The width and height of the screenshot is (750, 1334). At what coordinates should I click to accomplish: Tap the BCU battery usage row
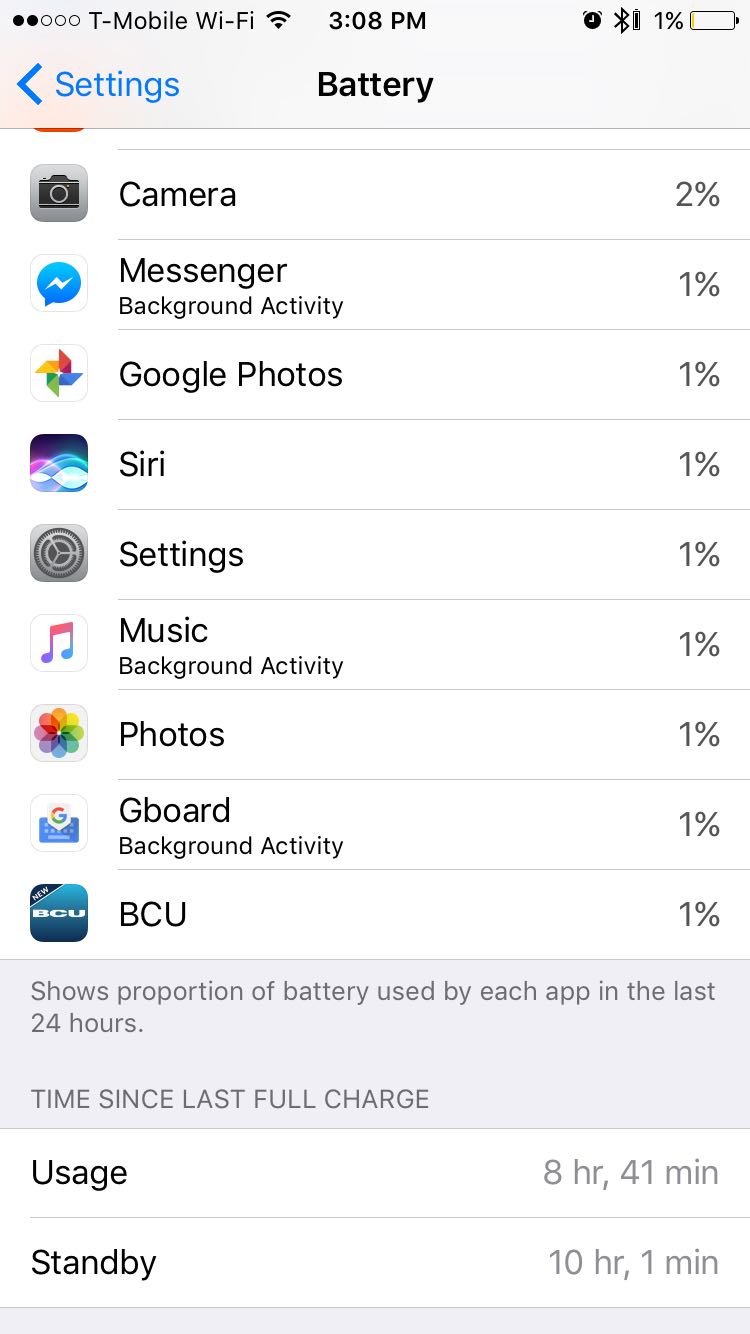pyautogui.click(x=375, y=915)
